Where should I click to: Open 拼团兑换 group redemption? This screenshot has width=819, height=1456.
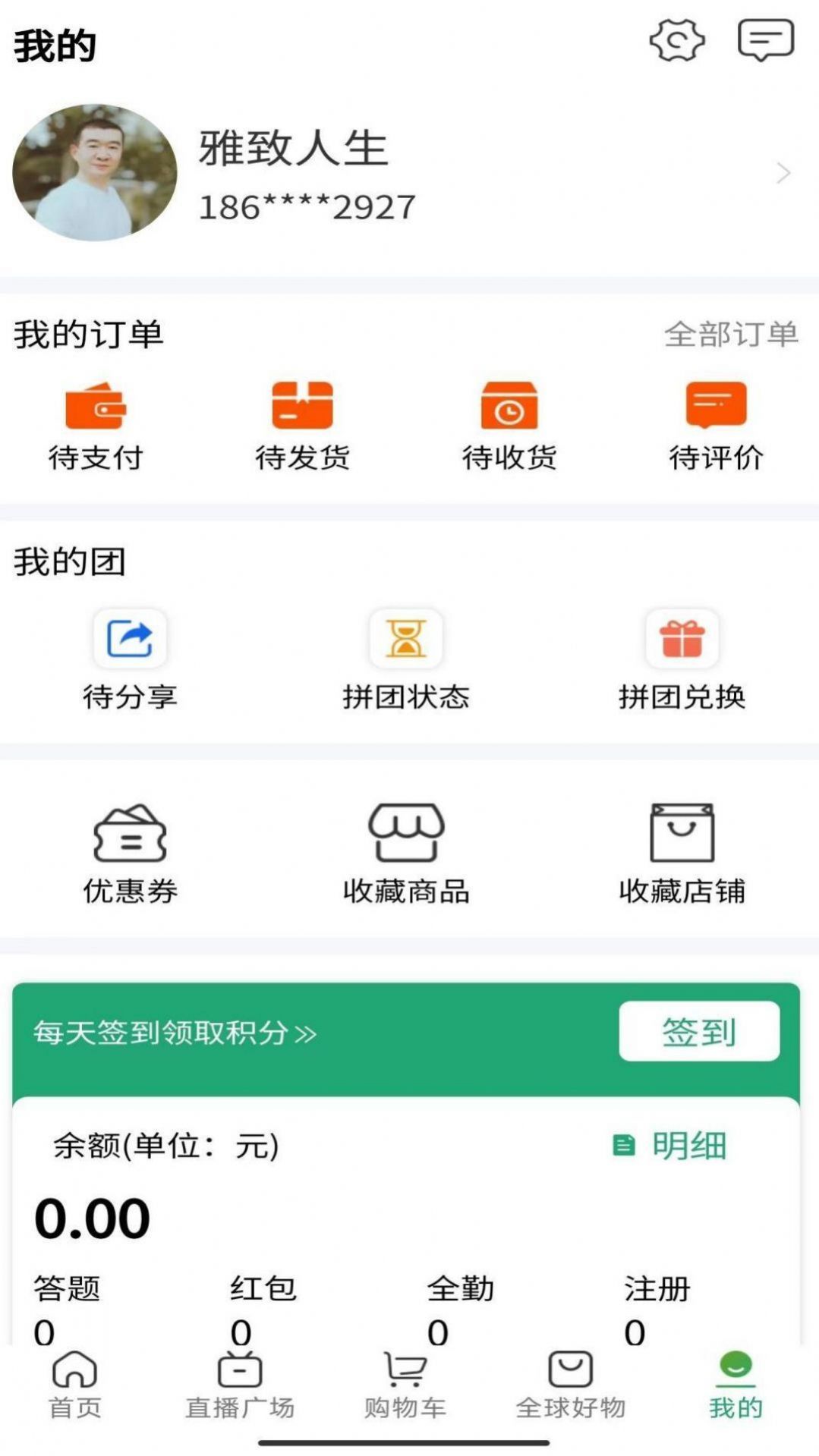[x=682, y=660]
